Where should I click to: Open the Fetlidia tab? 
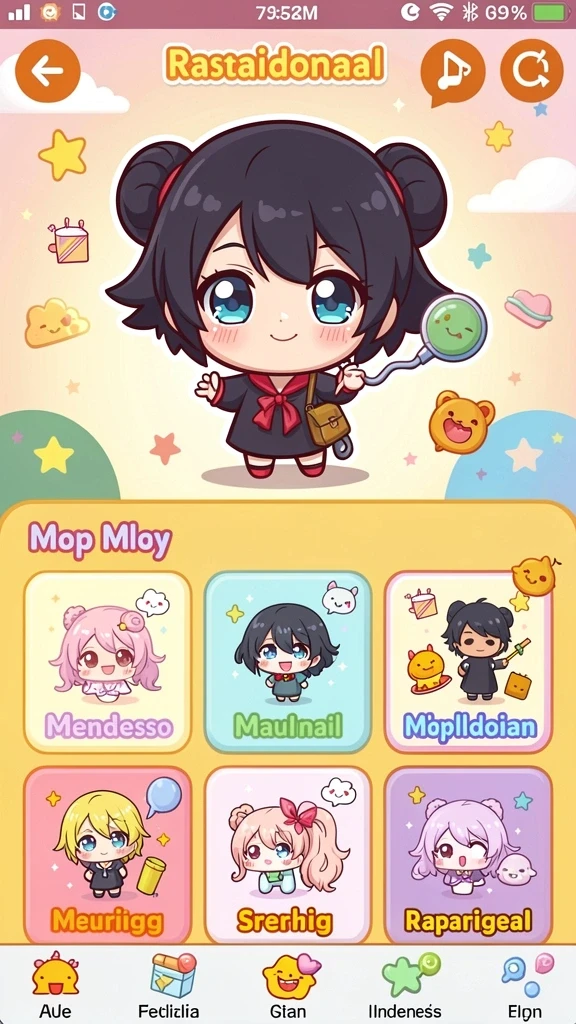(x=172, y=985)
